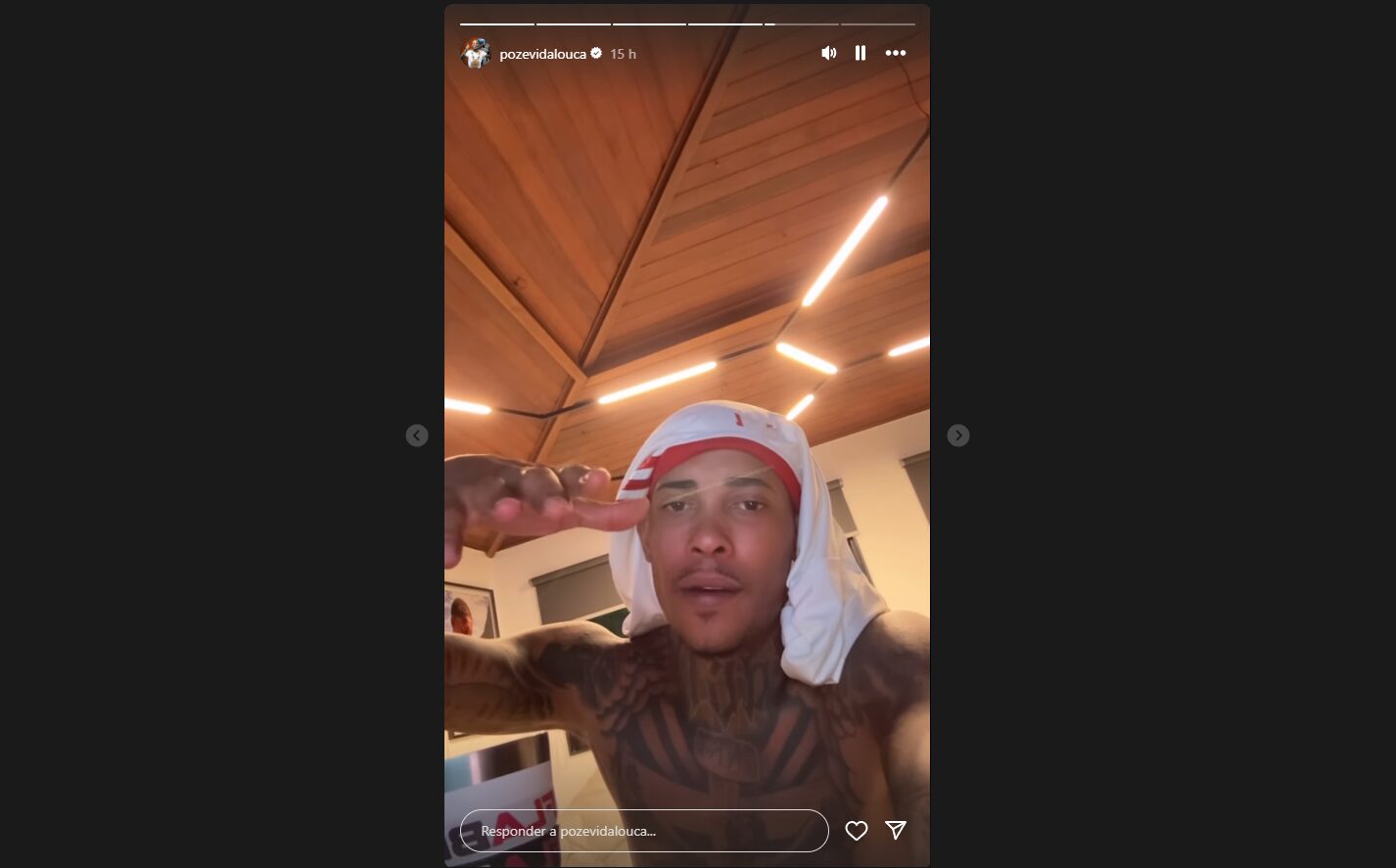Like this story with the heart
Viewport: 1396px width, 868px height.
[857, 831]
